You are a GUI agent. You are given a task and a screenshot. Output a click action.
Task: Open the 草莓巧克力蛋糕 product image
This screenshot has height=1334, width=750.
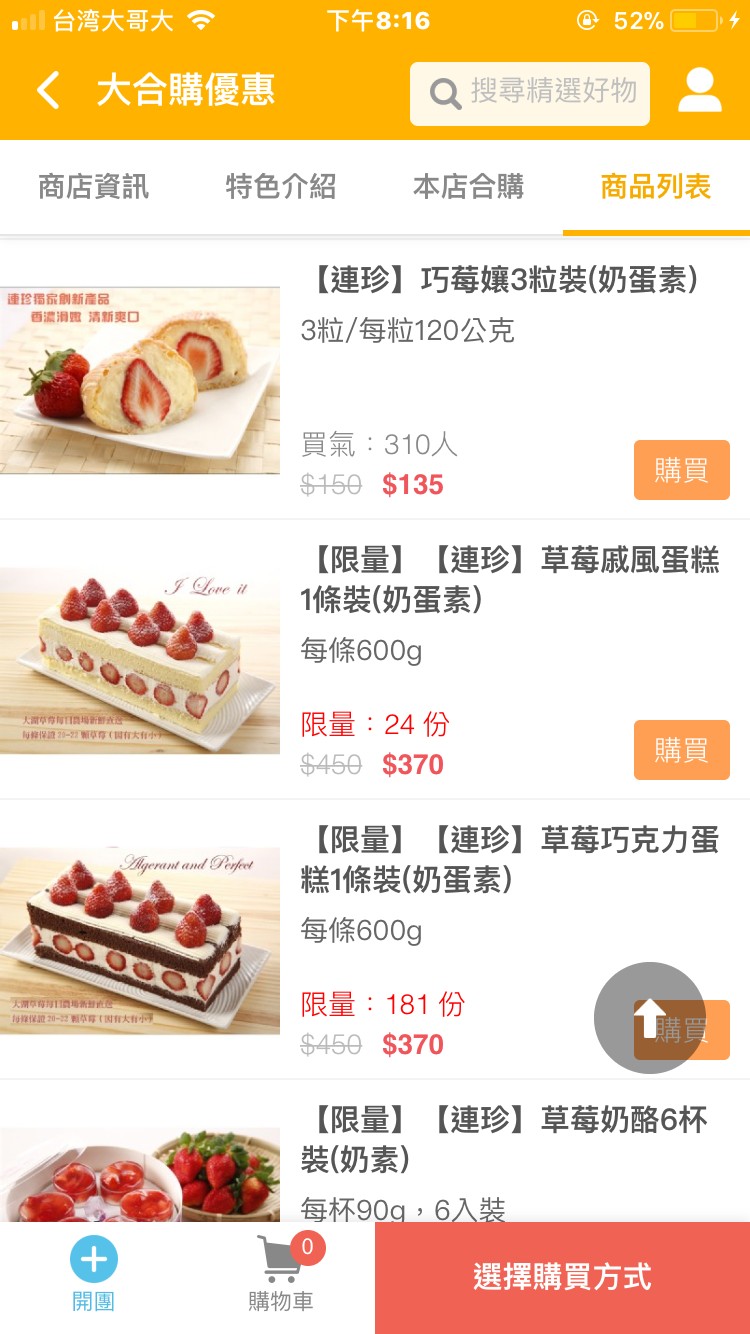click(x=140, y=941)
